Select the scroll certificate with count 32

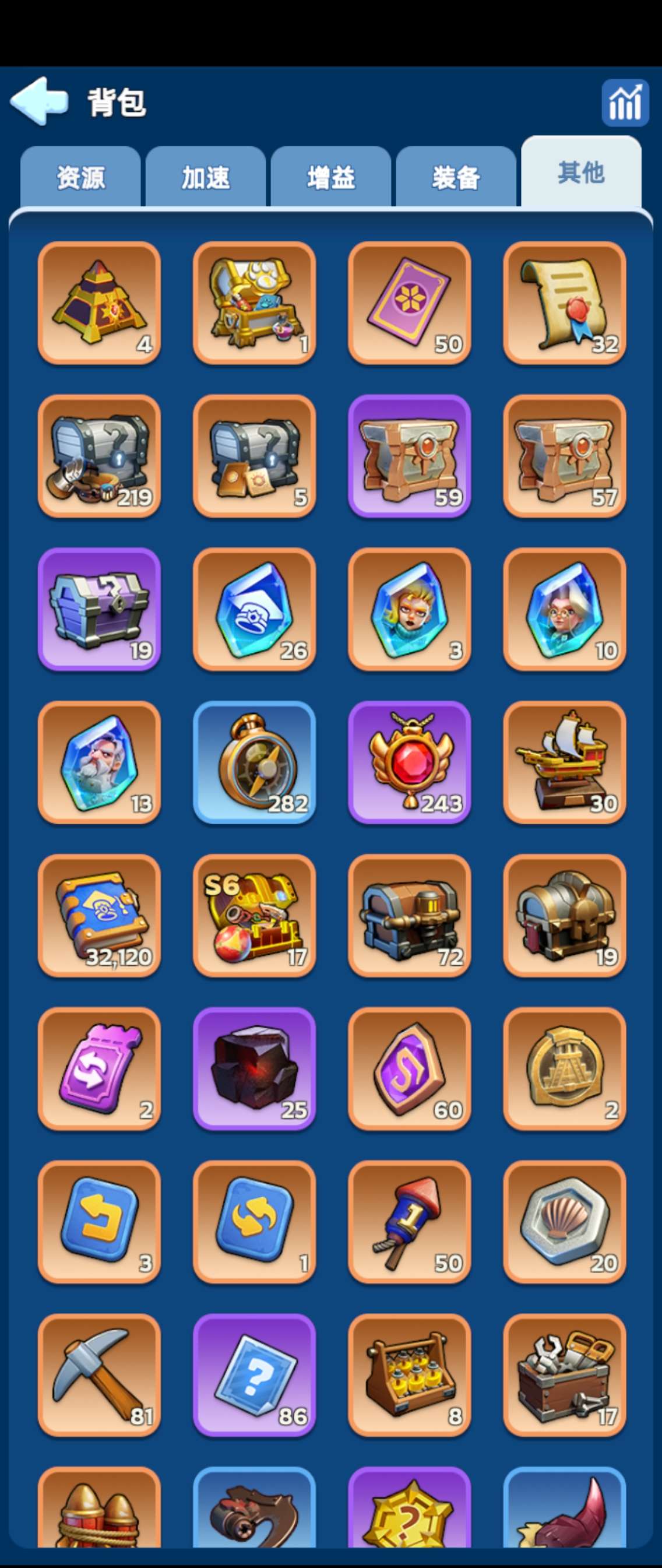[565, 303]
